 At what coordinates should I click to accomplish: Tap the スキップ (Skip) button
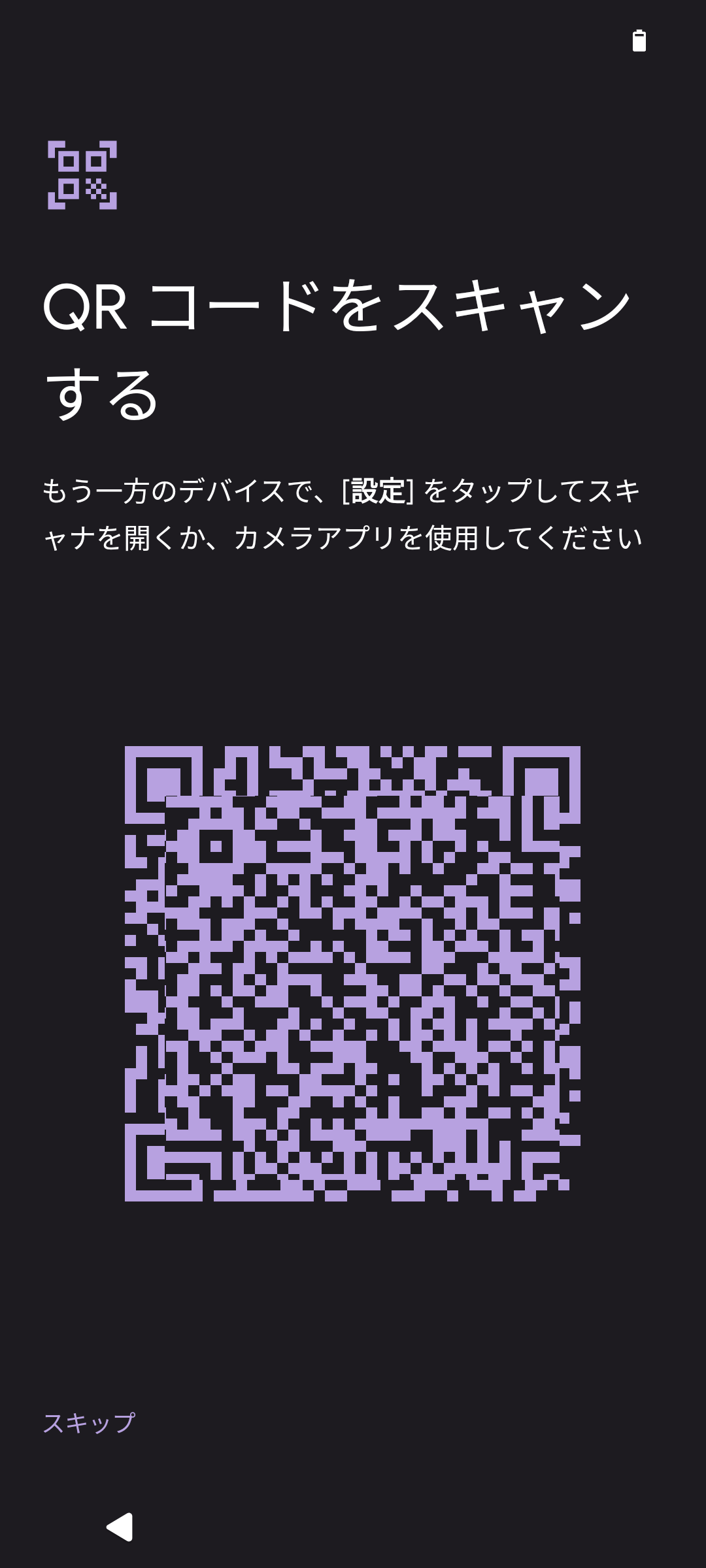(x=89, y=1423)
